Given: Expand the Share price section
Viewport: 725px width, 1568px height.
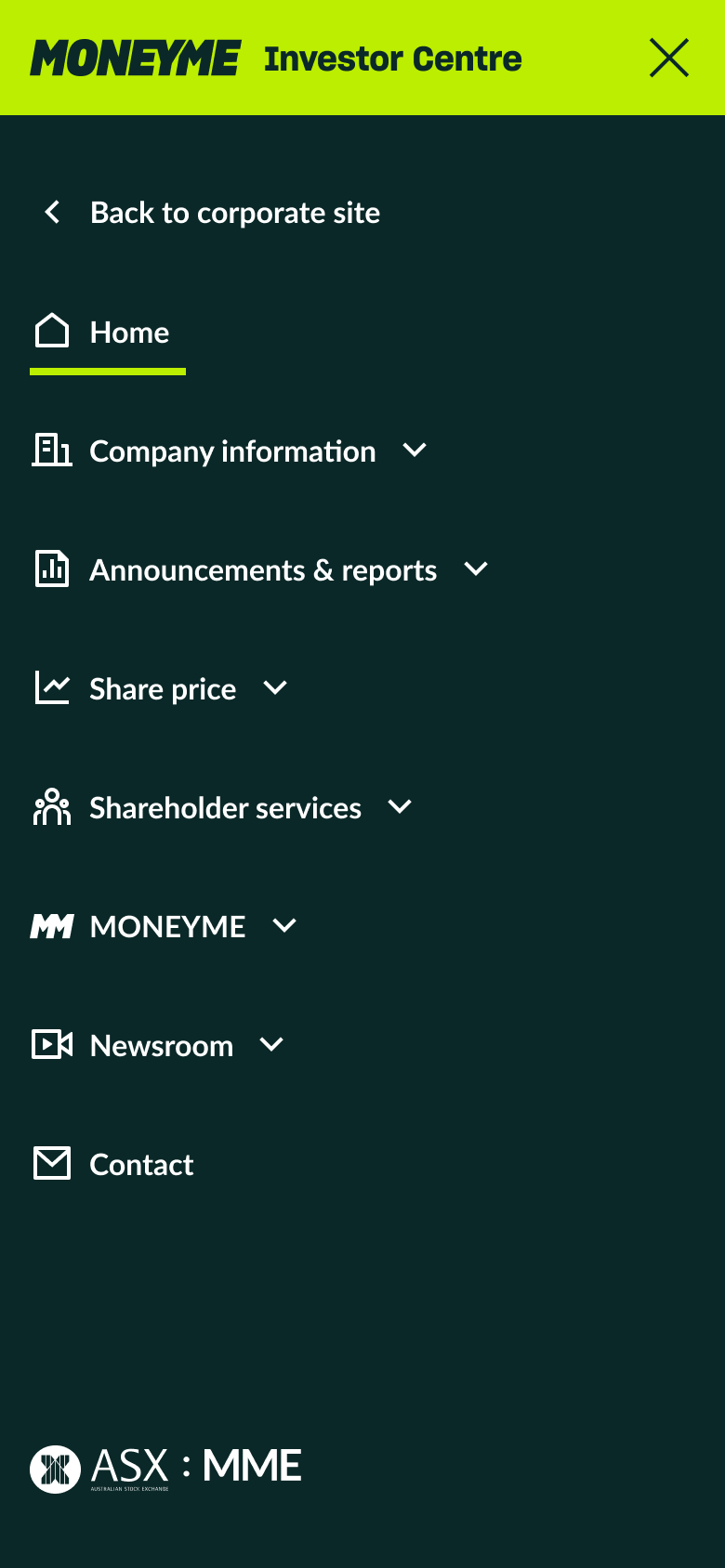Looking at the screenshot, I should [160, 688].
